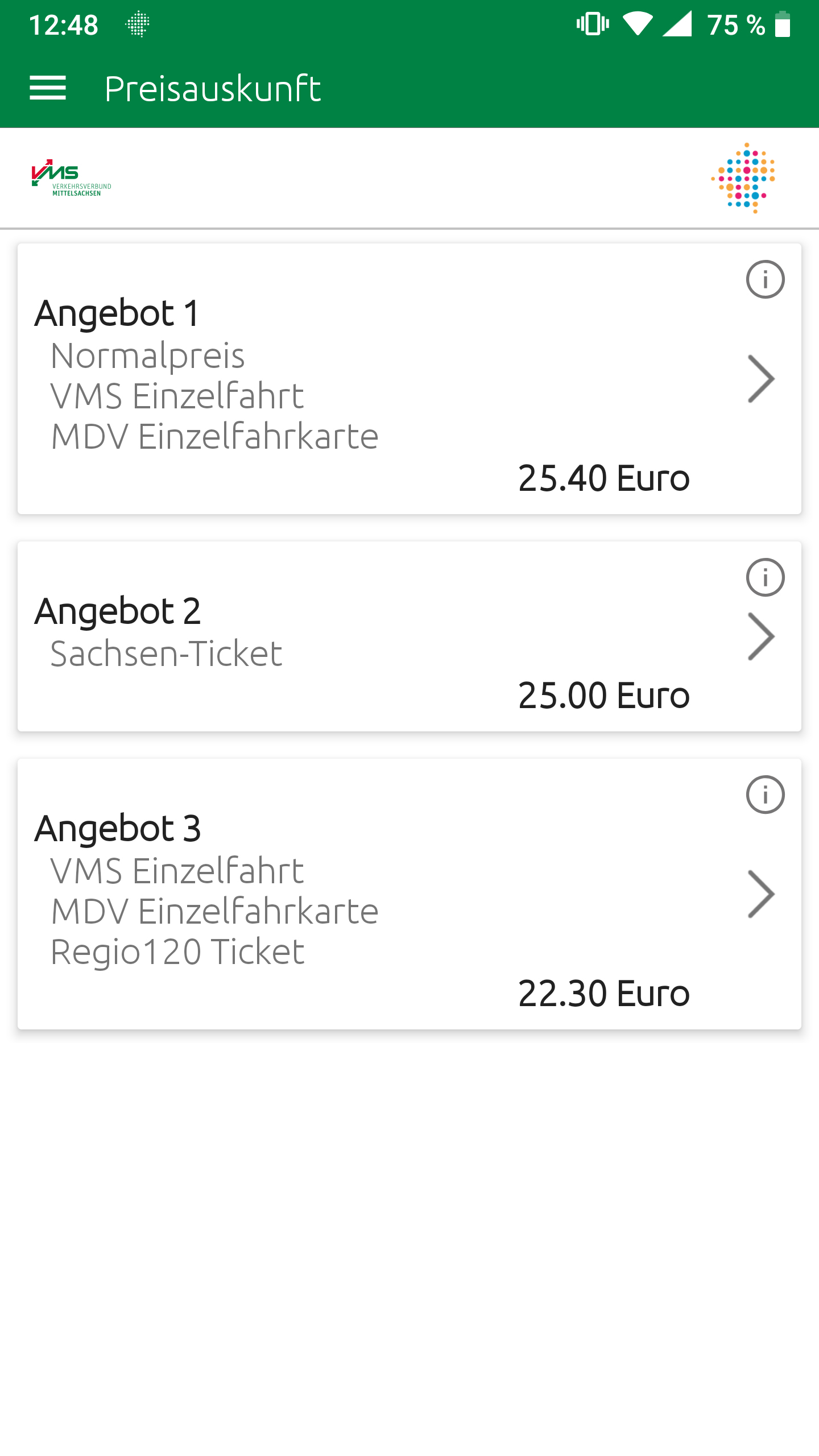
Task: Show info for Angebot 2
Action: (765, 577)
